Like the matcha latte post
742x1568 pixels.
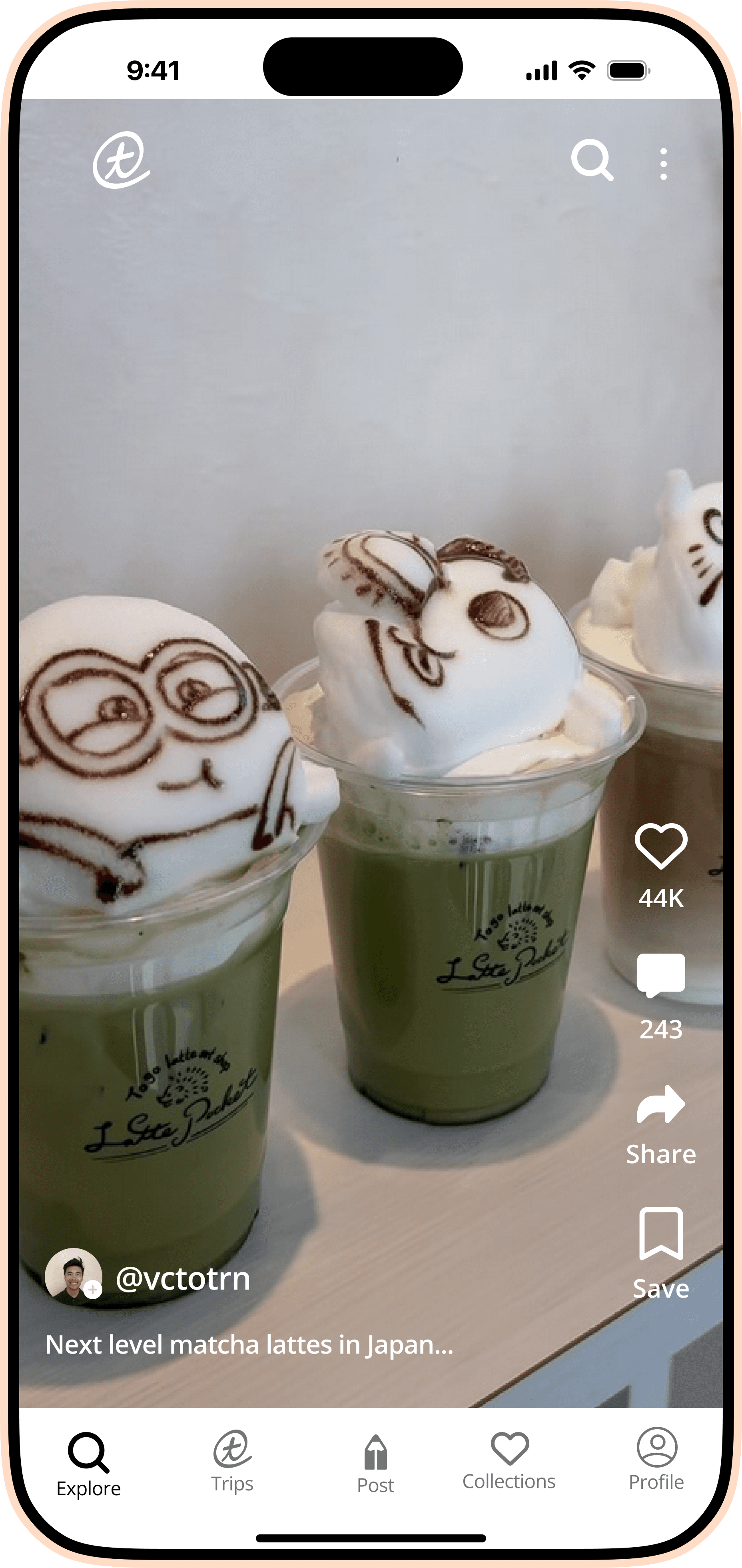[x=660, y=847]
